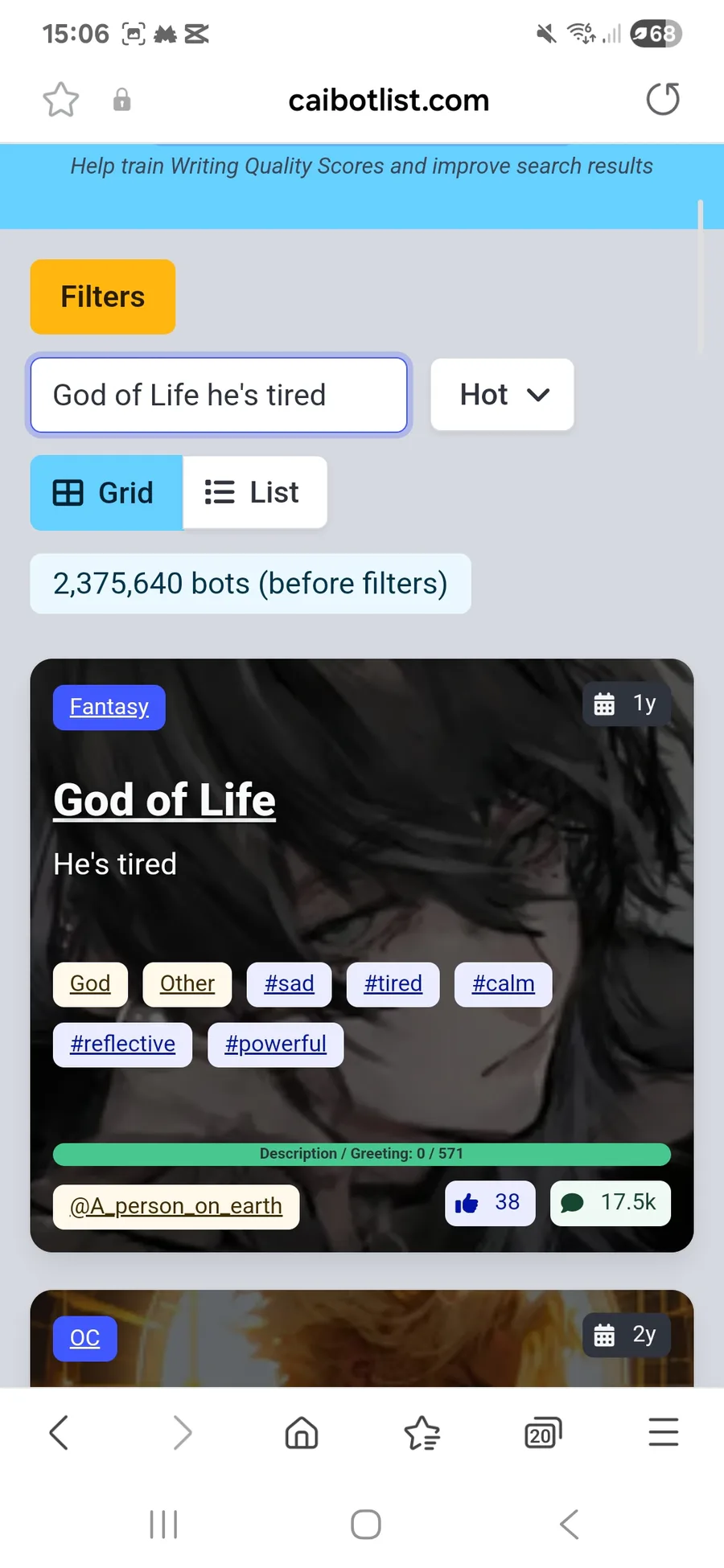
Task: Bookmark this page with the star icon
Action: click(x=60, y=100)
